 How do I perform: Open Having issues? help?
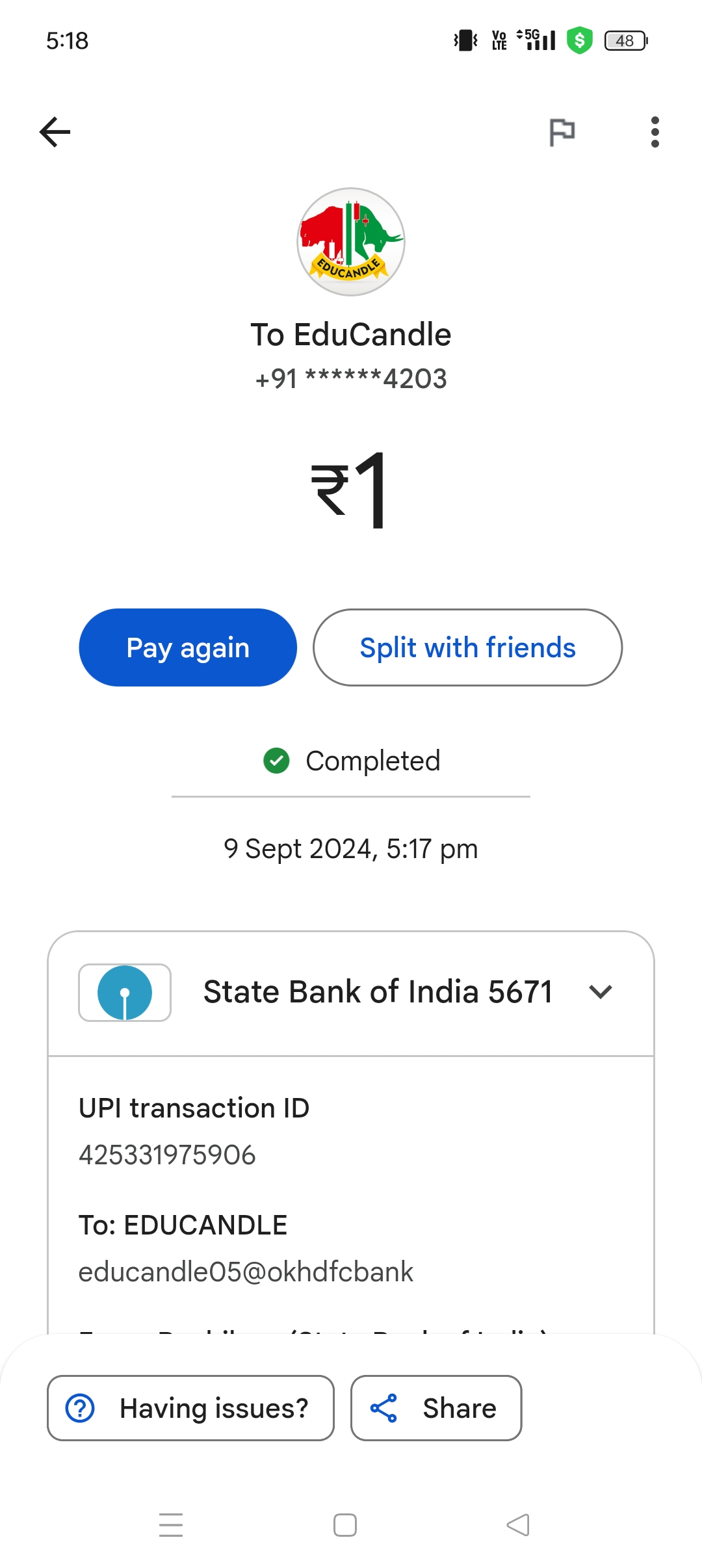pos(190,1408)
